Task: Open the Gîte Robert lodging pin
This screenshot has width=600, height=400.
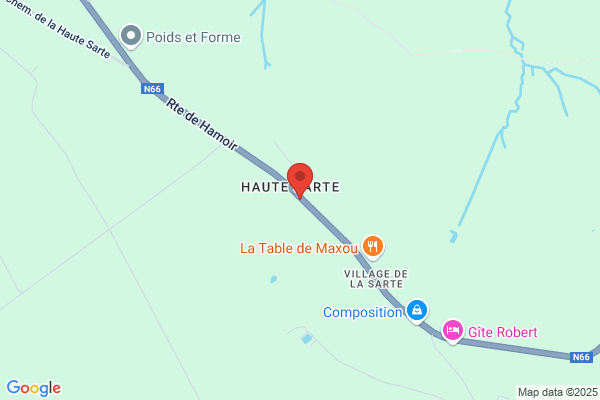Action: pyautogui.click(x=453, y=331)
